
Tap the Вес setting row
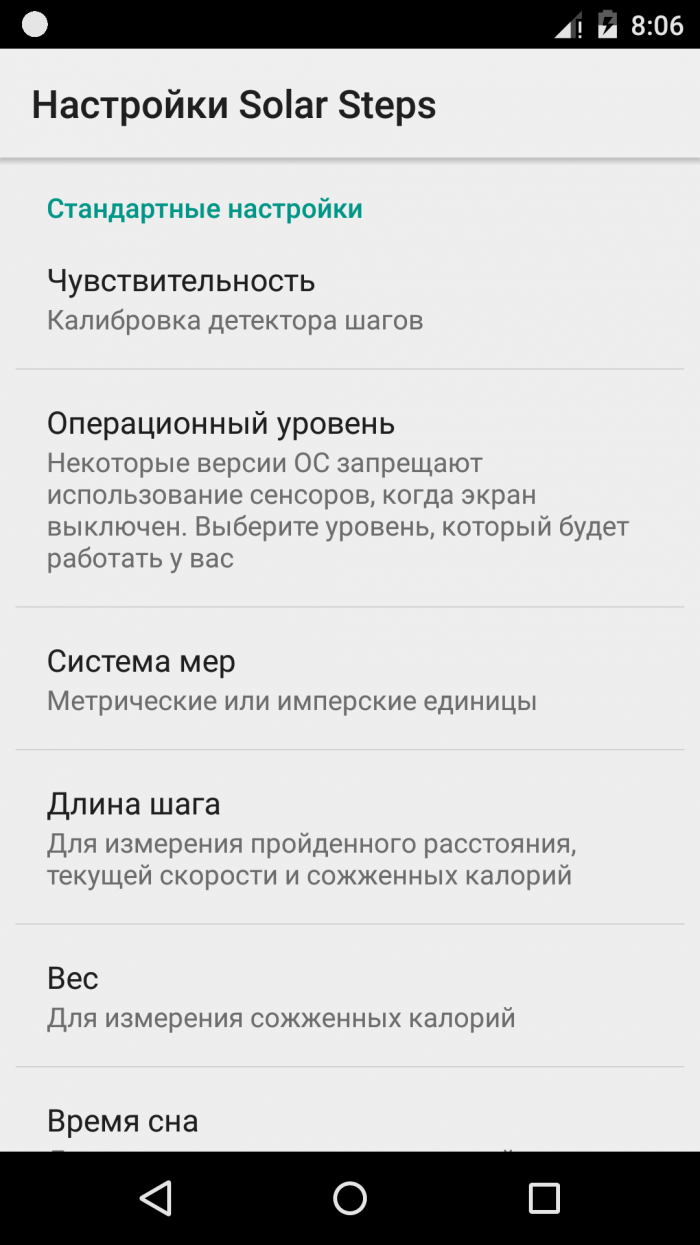tap(350, 995)
